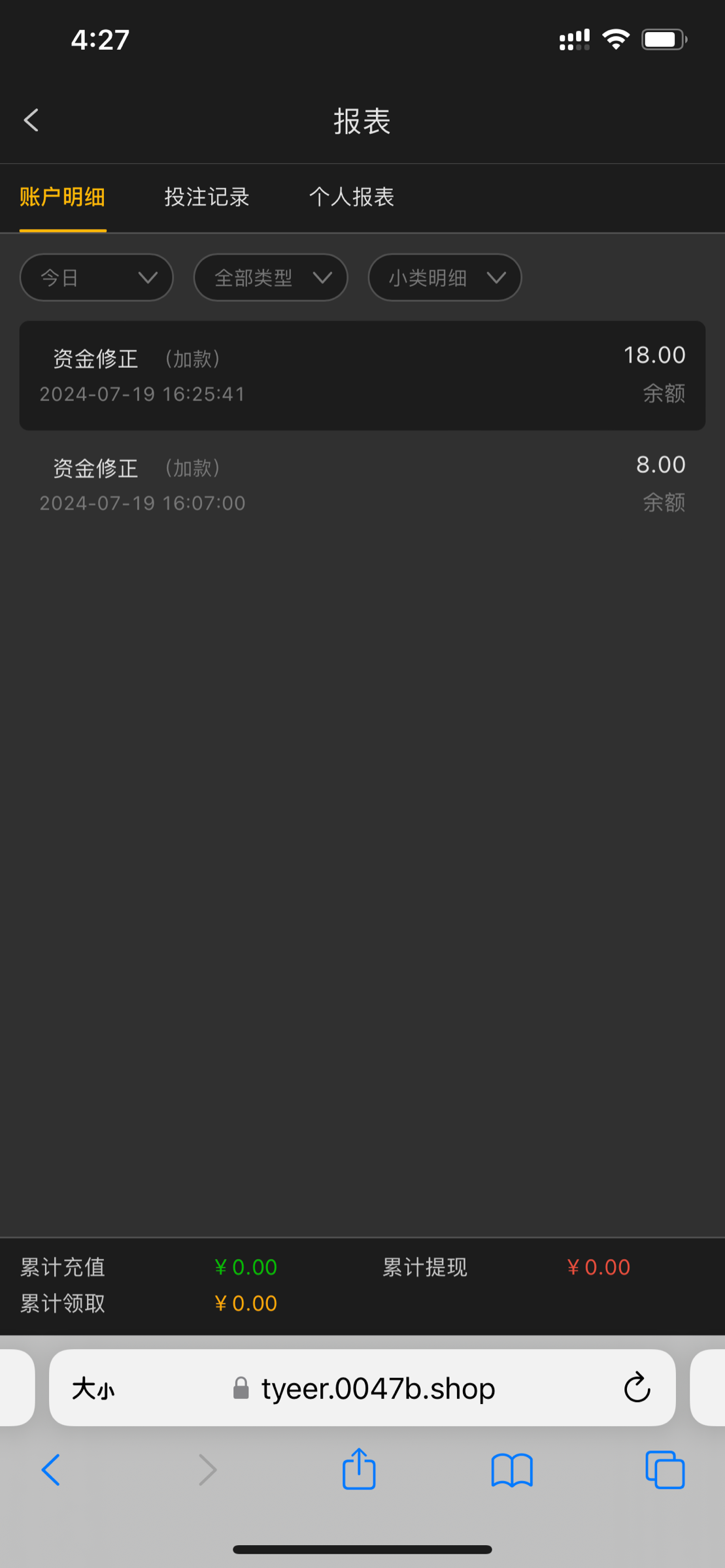Open the Safari share sheet

(x=359, y=1469)
